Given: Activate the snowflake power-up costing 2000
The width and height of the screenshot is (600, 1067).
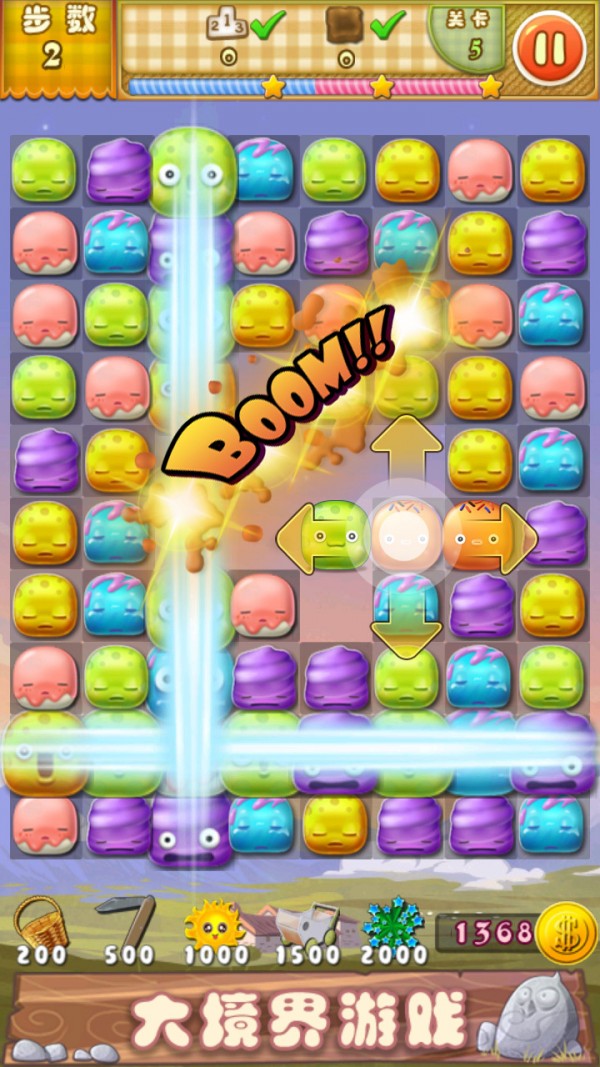Looking at the screenshot, I should (x=393, y=922).
